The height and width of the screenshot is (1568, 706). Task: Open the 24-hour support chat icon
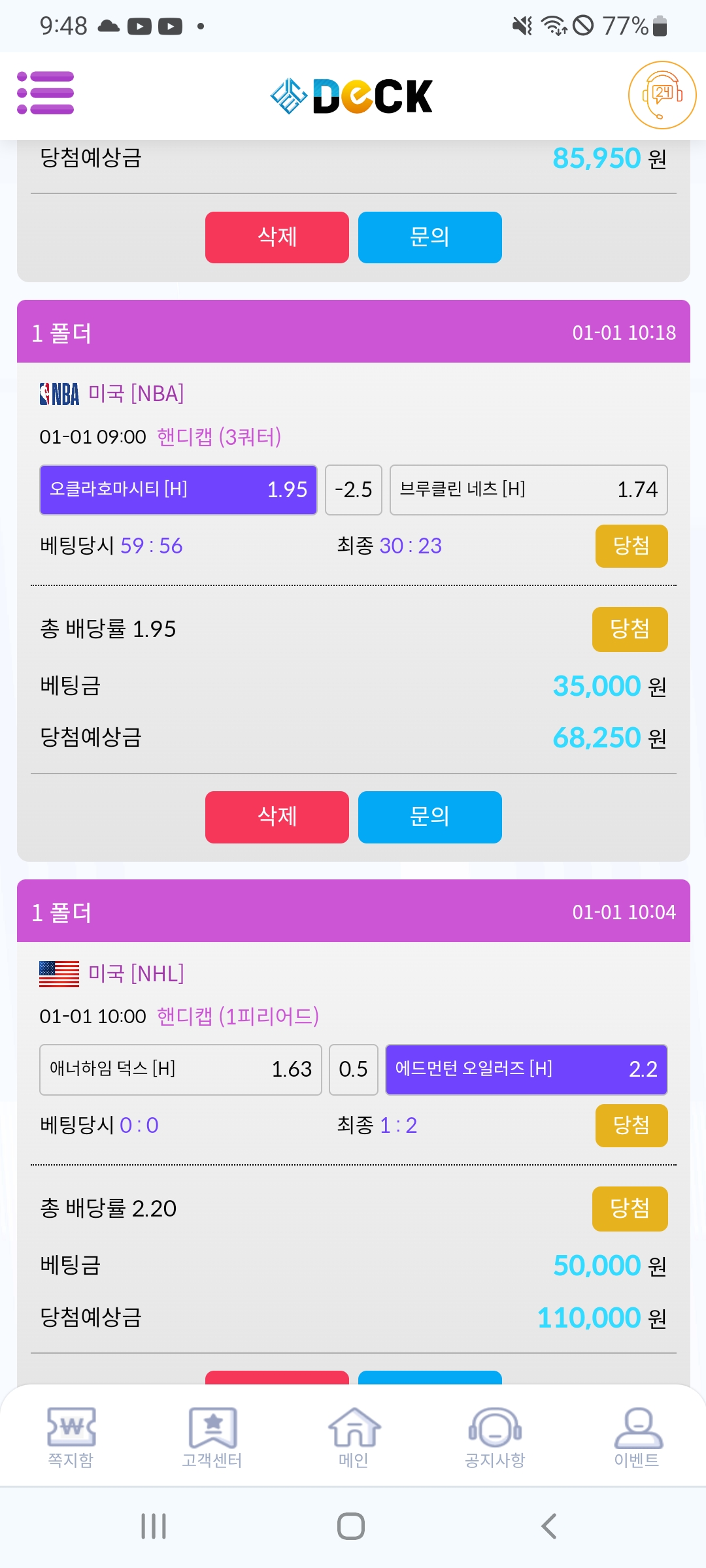point(662,95)
